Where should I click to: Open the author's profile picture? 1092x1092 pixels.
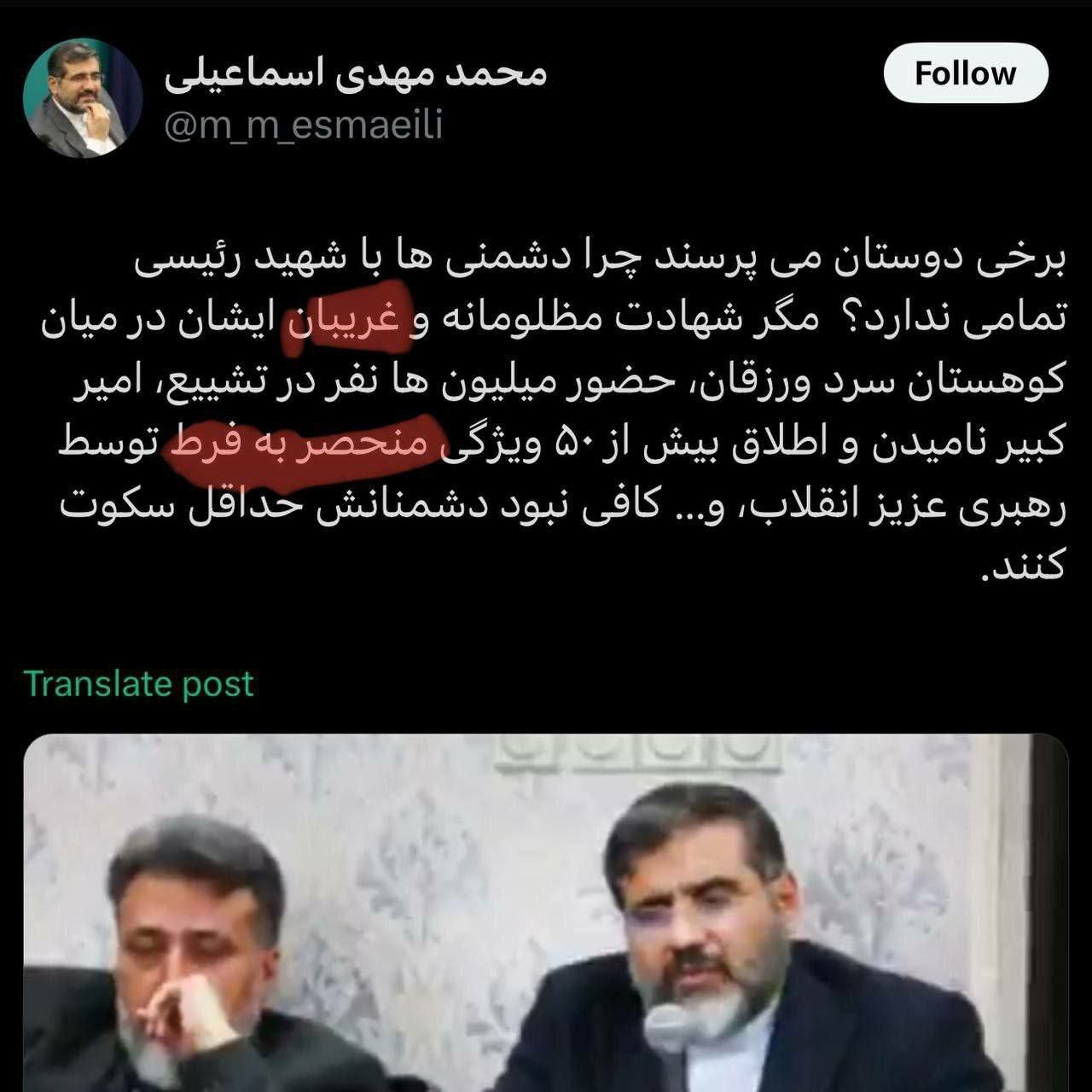pyautogui.click(x=82, y=99)
